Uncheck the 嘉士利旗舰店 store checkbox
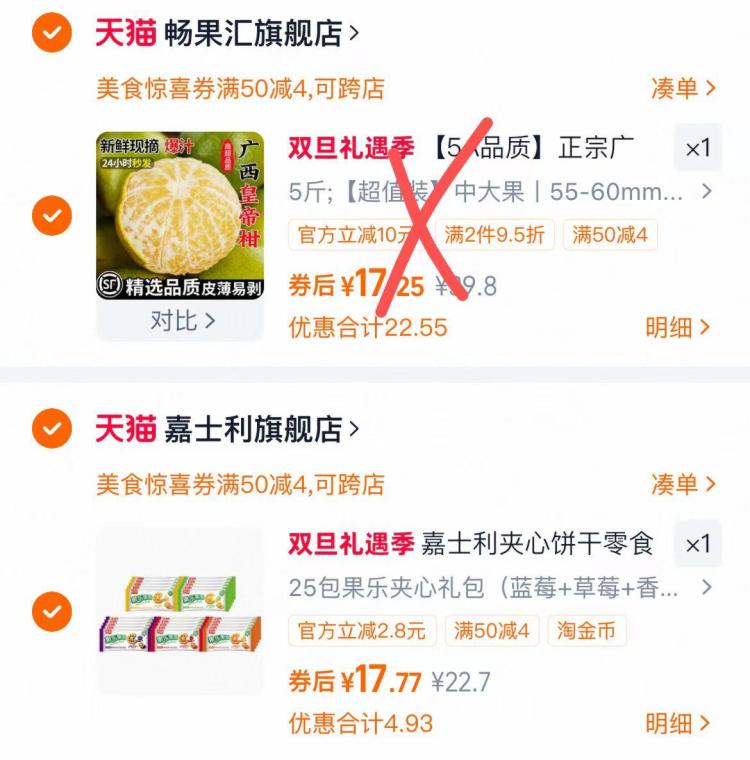The width and height of the screenshot is (750, 760). [x=52, y=428]
